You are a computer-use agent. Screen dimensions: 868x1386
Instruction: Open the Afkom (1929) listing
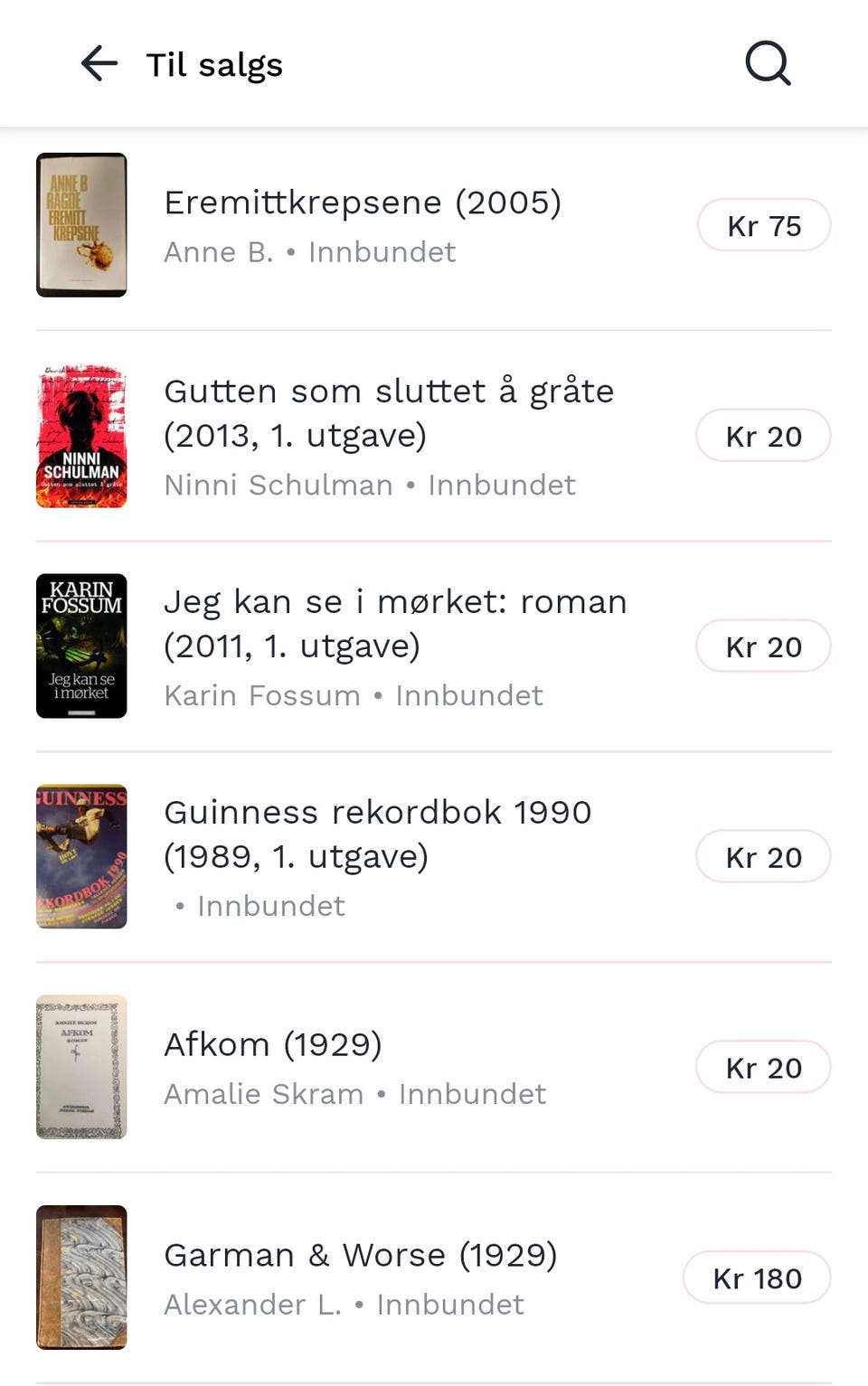click(272, 1043)
